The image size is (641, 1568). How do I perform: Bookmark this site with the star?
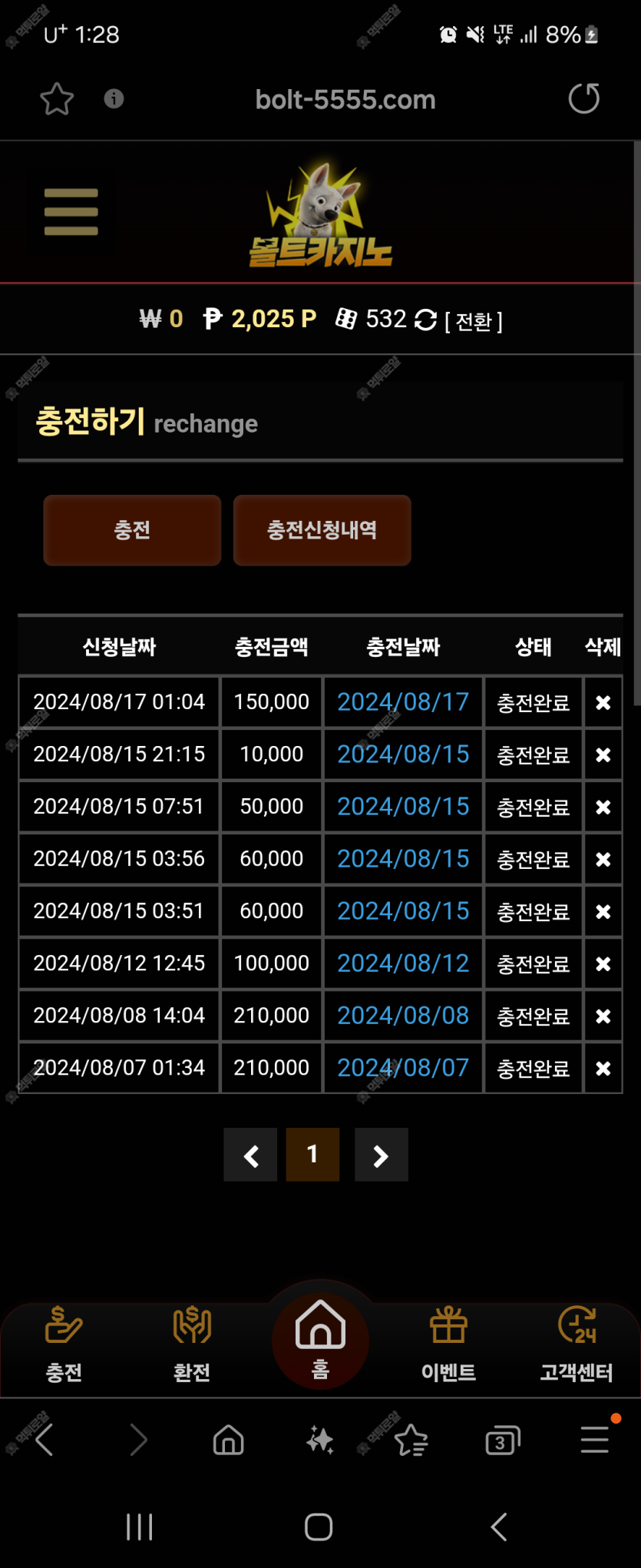[x=57, y=99]
